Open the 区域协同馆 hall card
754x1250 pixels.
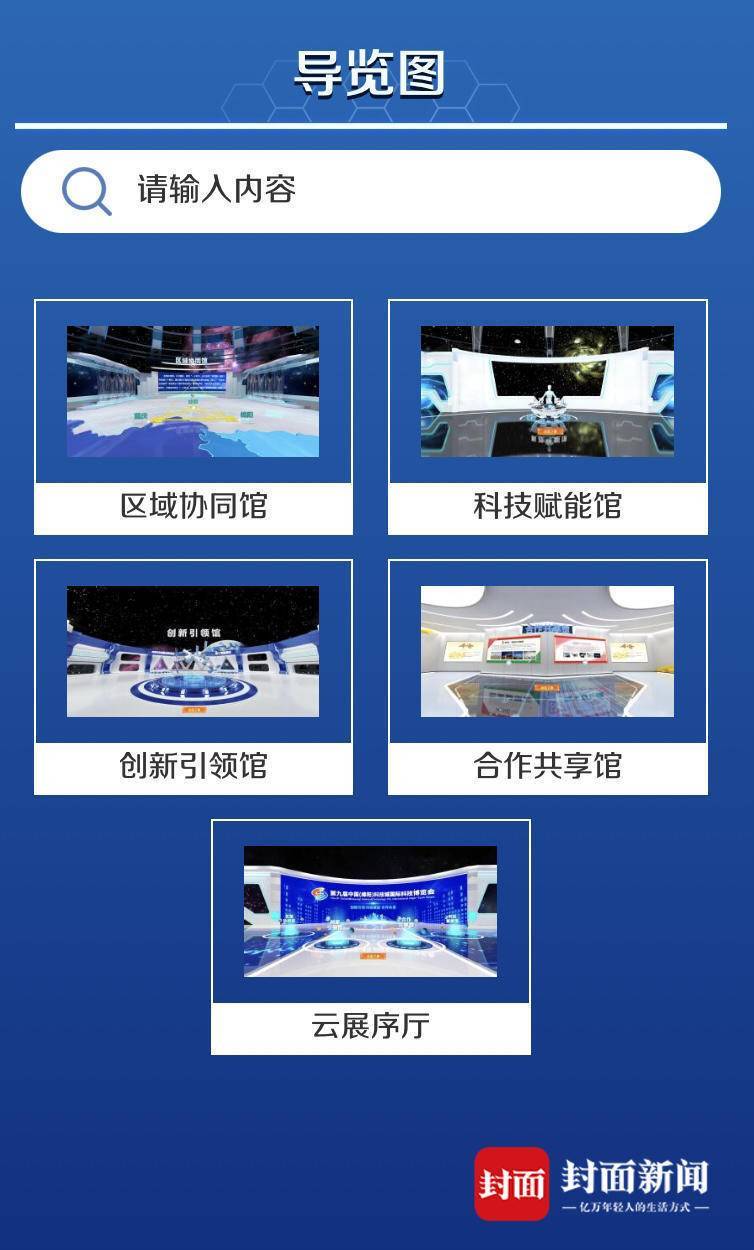pos(193,416)
